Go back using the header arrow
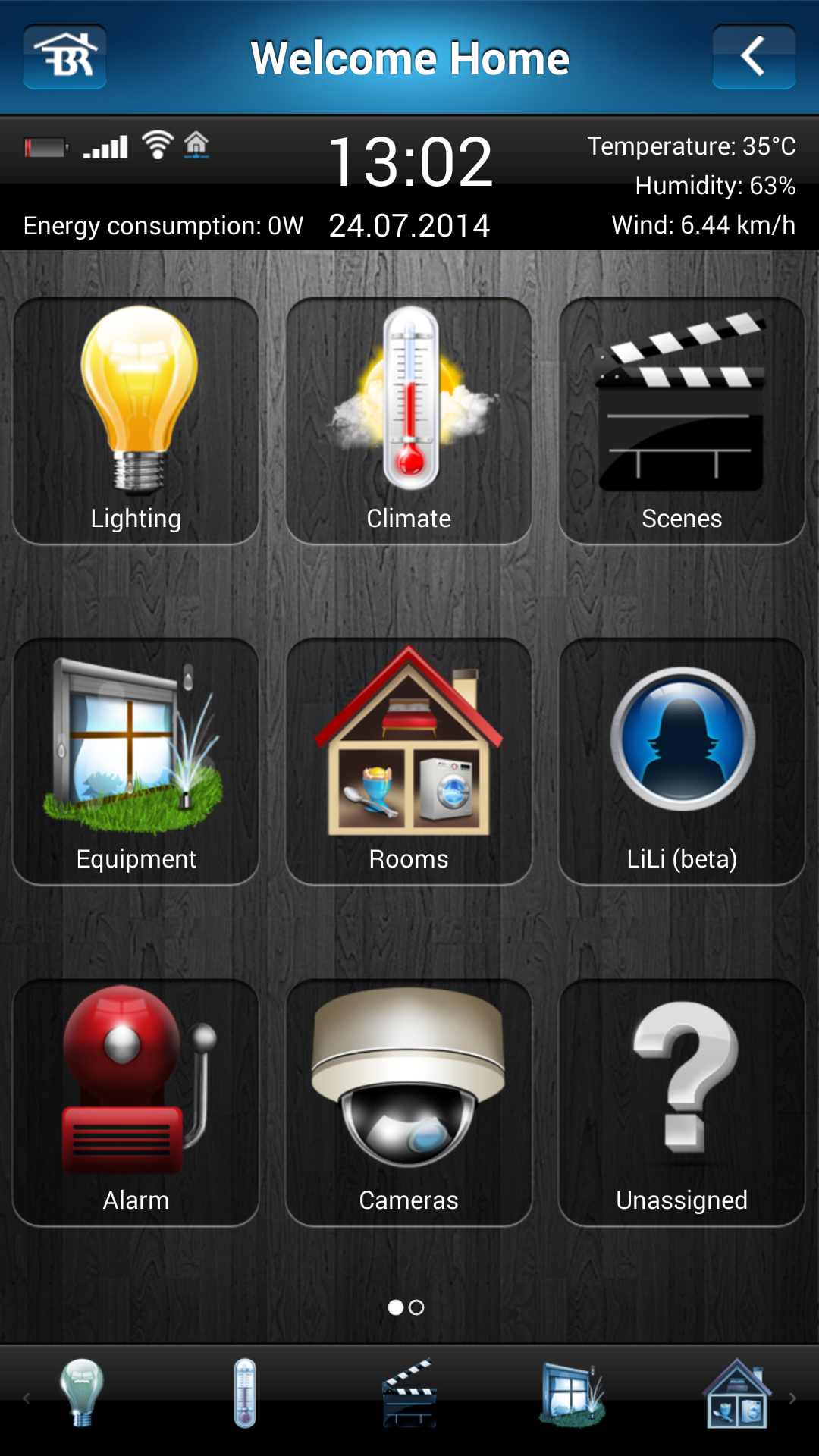819x1456 pixels. point(753,57)
